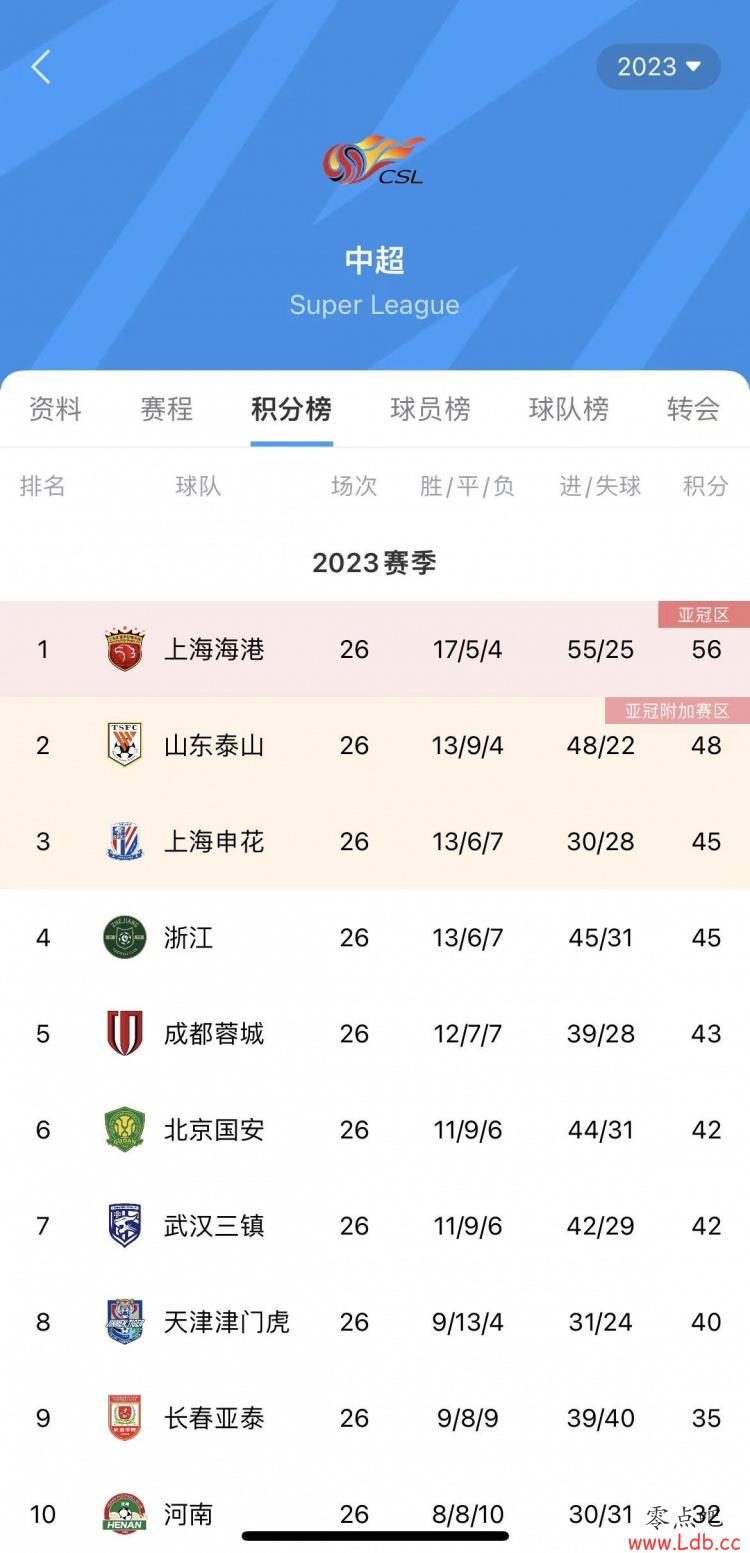Image resolution: width=750 pixels, height=1553 pixels.
Task: Switch to the 赛程 tab
Action: click(x=167, y=409)
